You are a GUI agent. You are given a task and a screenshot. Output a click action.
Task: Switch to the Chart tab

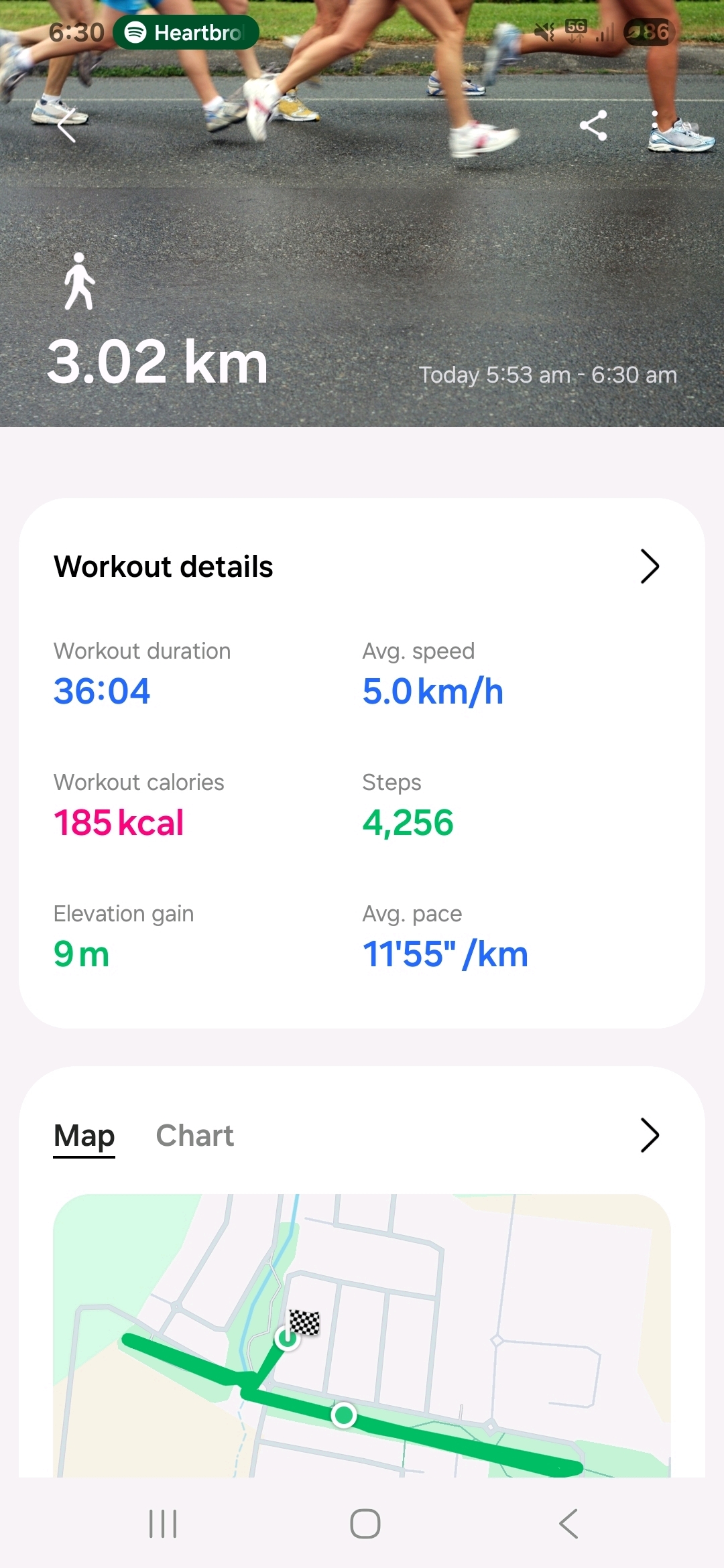(x=194, y=1136)
